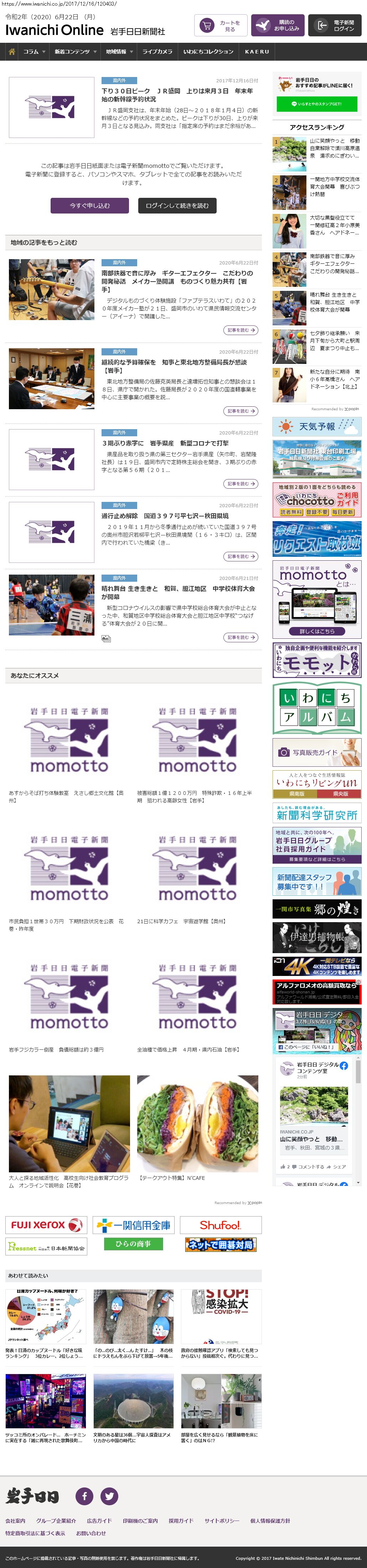367x1568 pixels.
Task: Open the LINE いわてのスタンプGET button
Action: 316,104
